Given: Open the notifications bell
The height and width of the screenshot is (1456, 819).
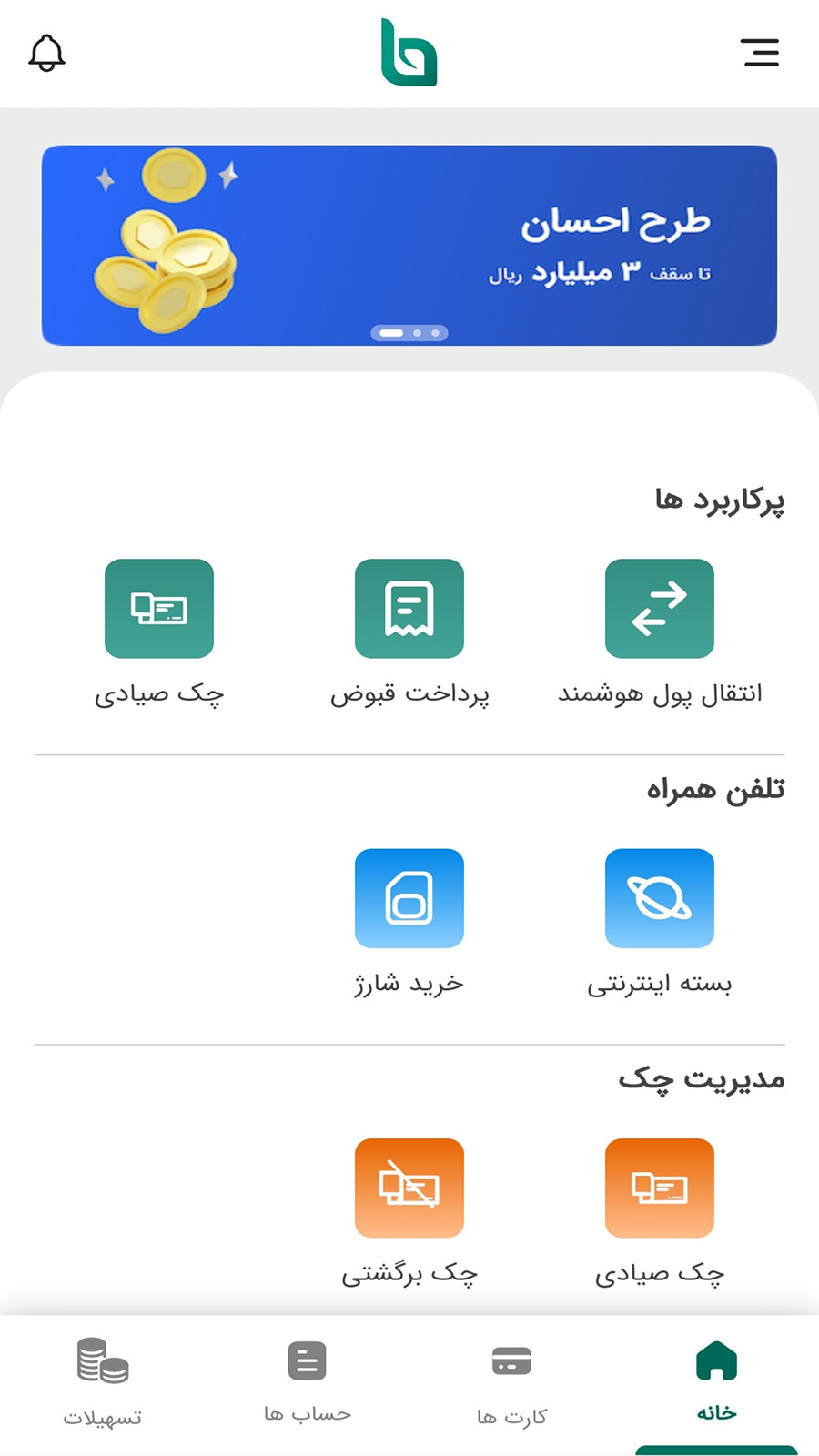Looking at the screenshot, I should pyautogui.click(x=47, y=52).
